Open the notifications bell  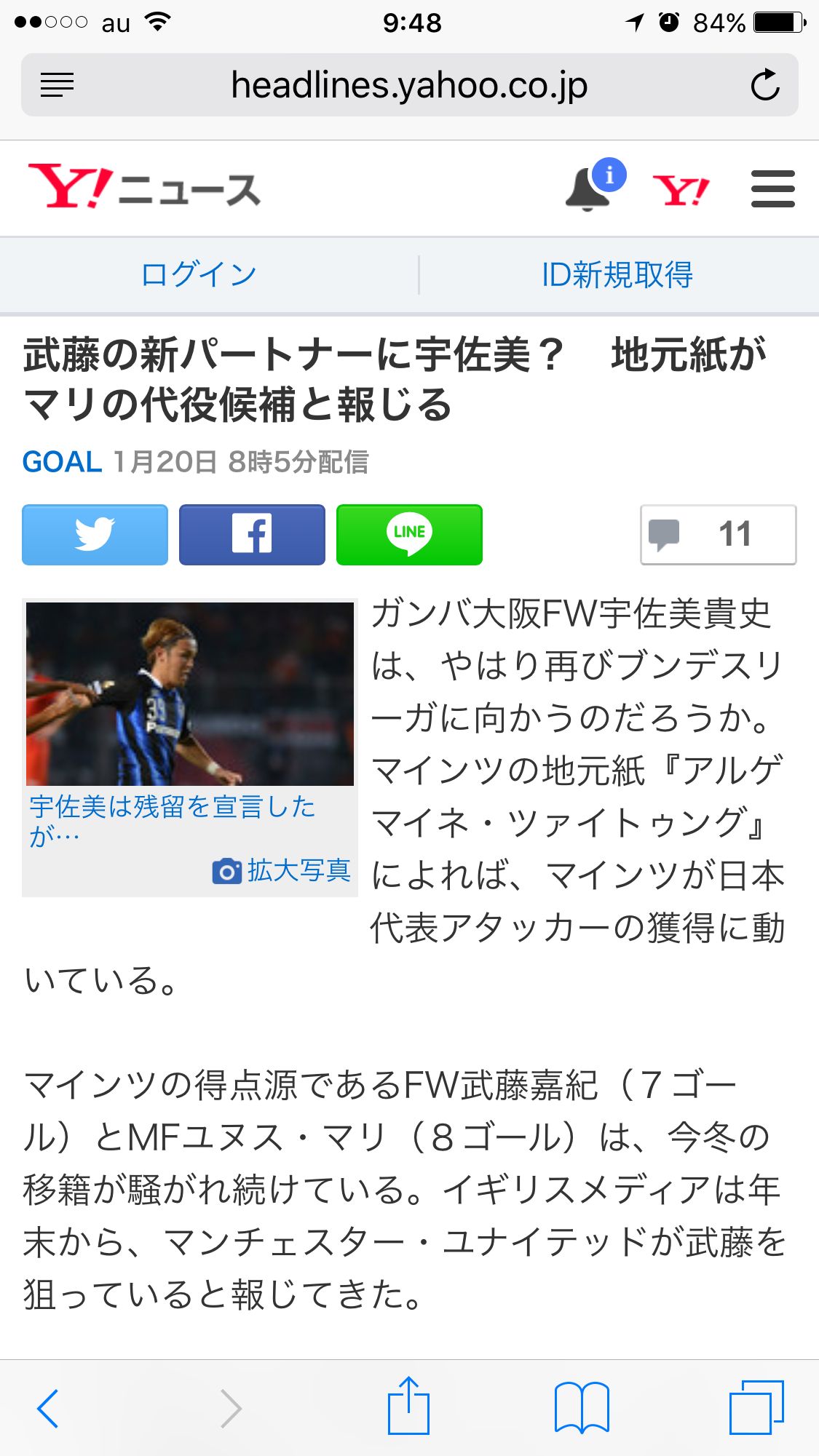point(588,189)
